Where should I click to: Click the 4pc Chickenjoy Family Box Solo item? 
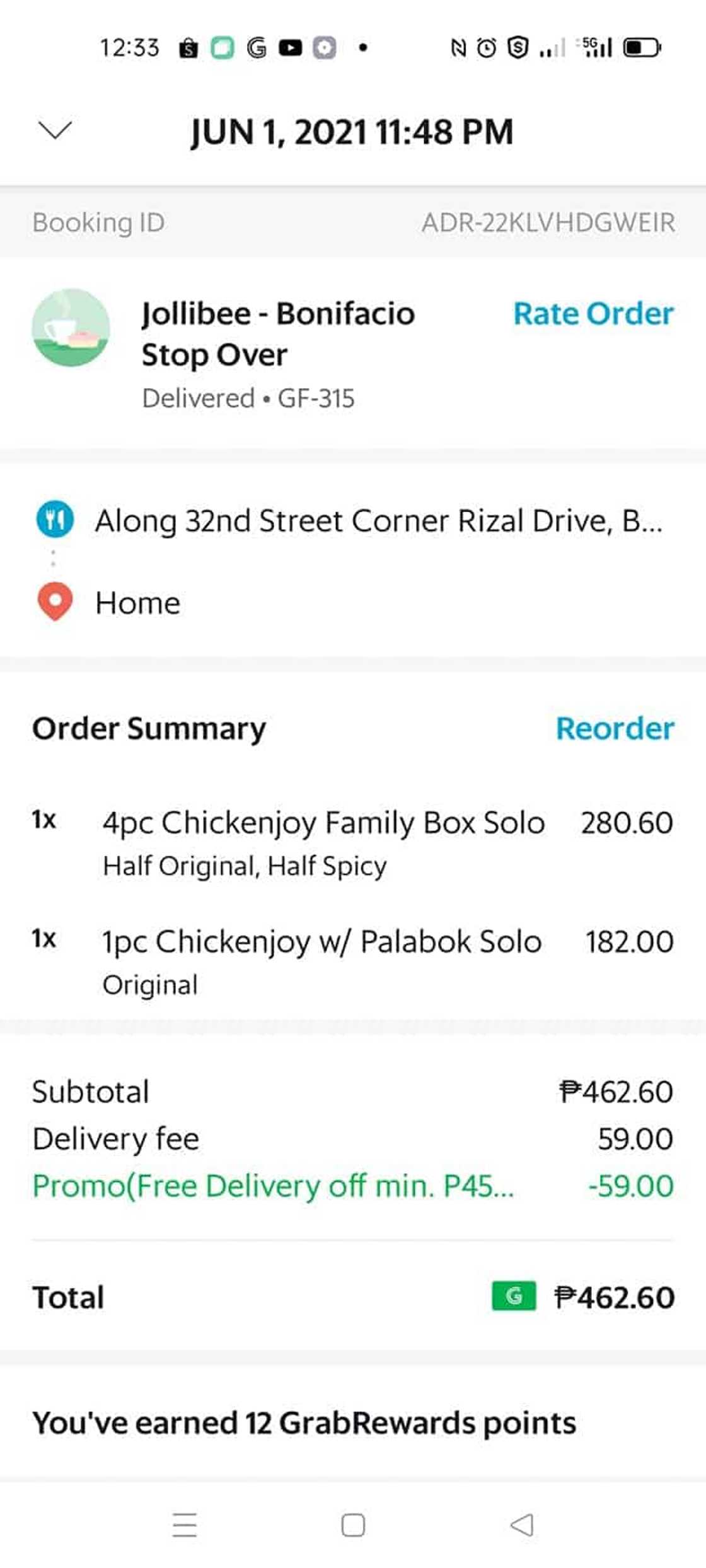coord(325,822)
